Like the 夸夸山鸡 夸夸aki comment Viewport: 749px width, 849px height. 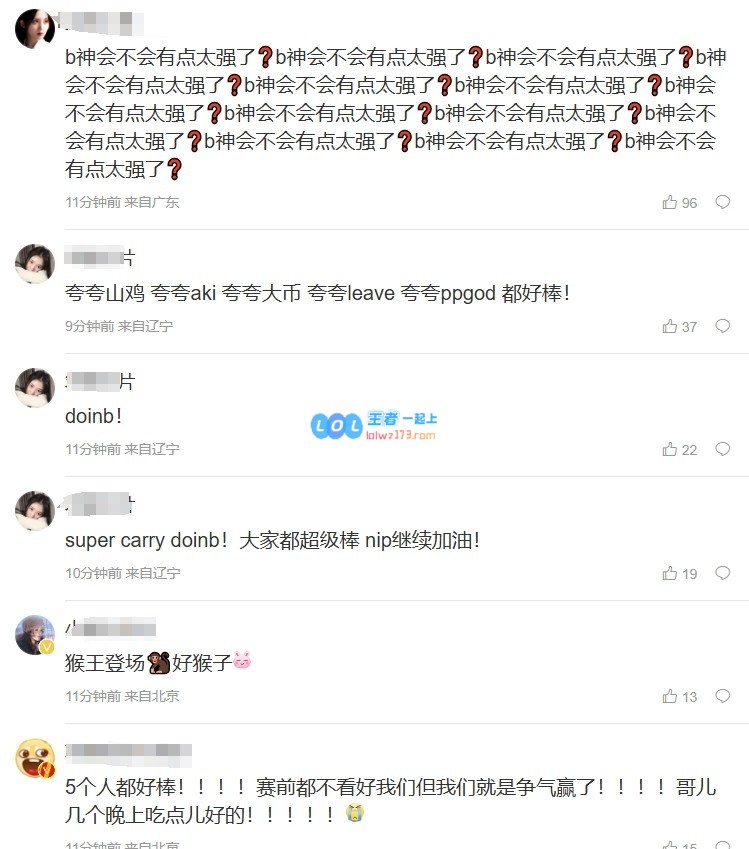(x=670, y=327)
